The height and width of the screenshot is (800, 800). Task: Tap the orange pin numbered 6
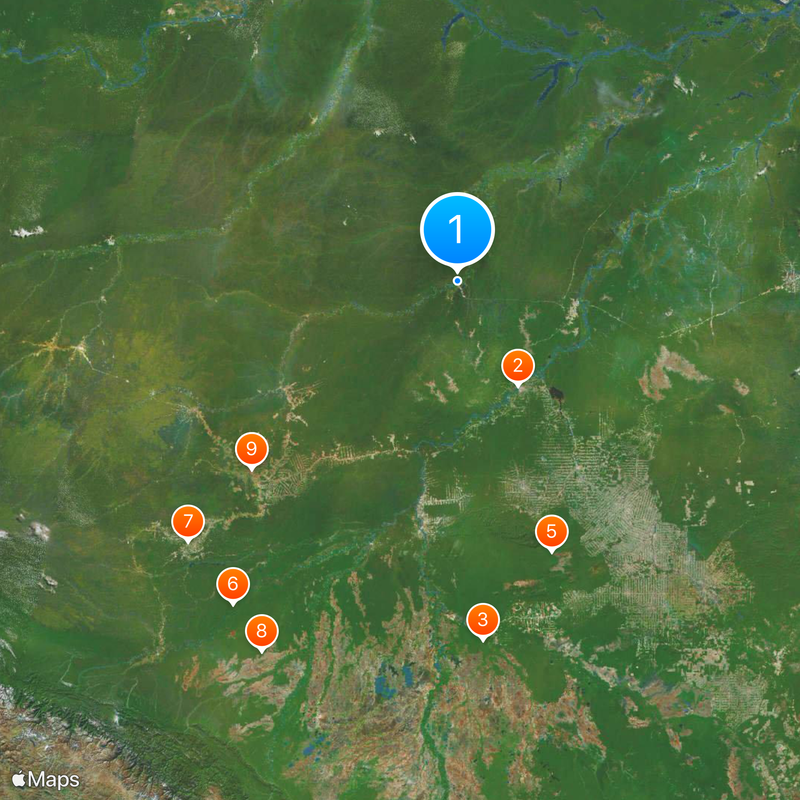(232, 584)
